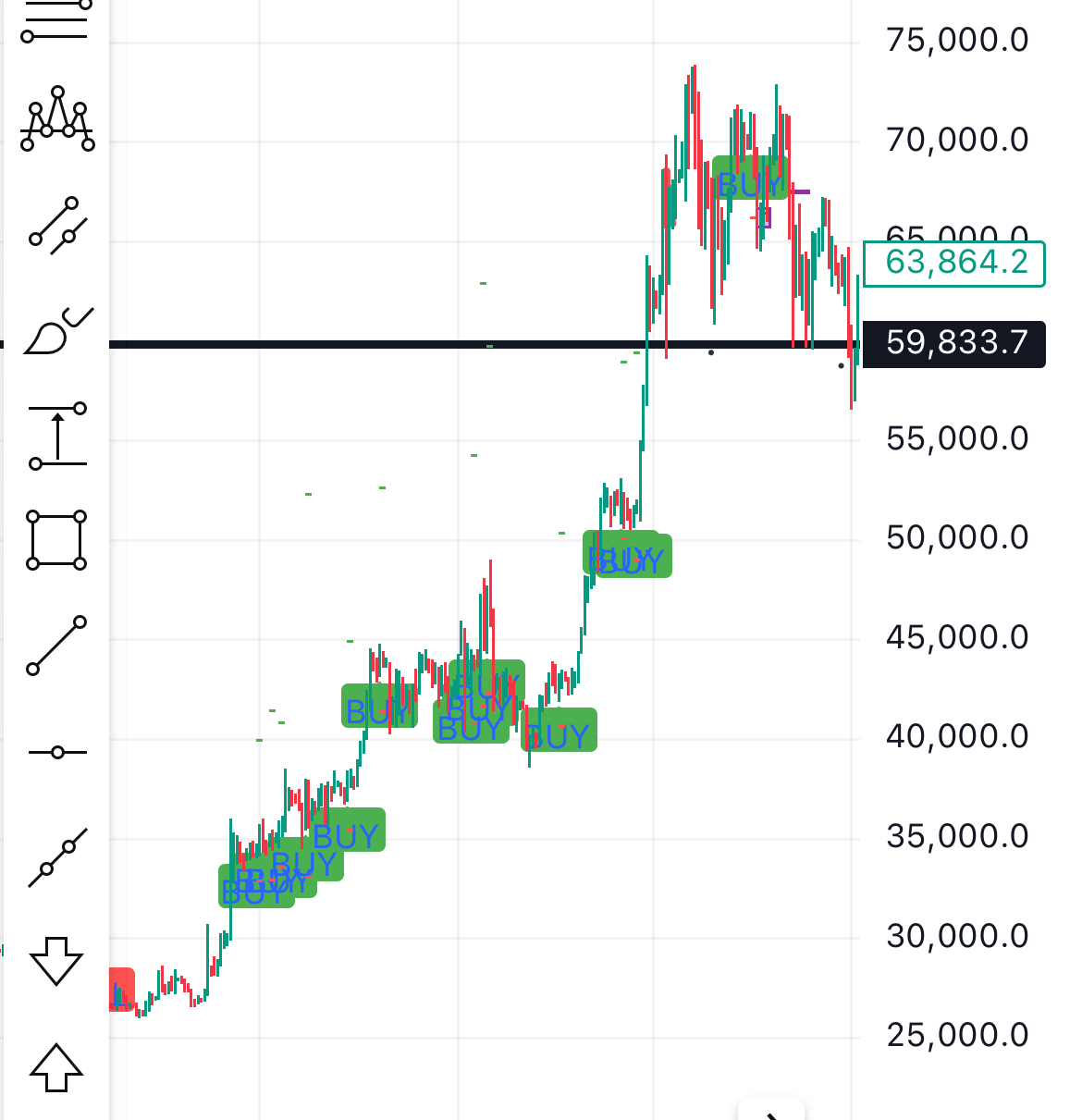Select the two-point trend line tool
The height and width of the screenshot is (1120, 1082).
coord(57,646)
